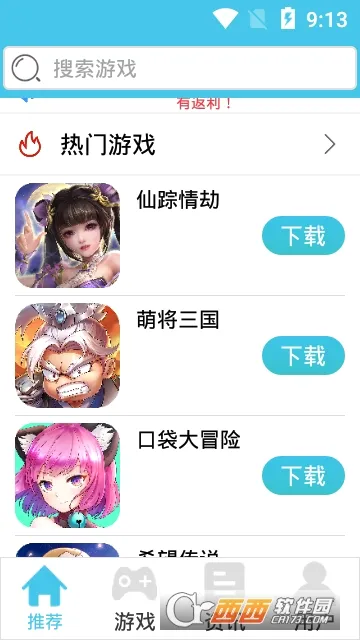Tap the 搜索游戏 search field

pyautogui.click(x=180, y=68)
